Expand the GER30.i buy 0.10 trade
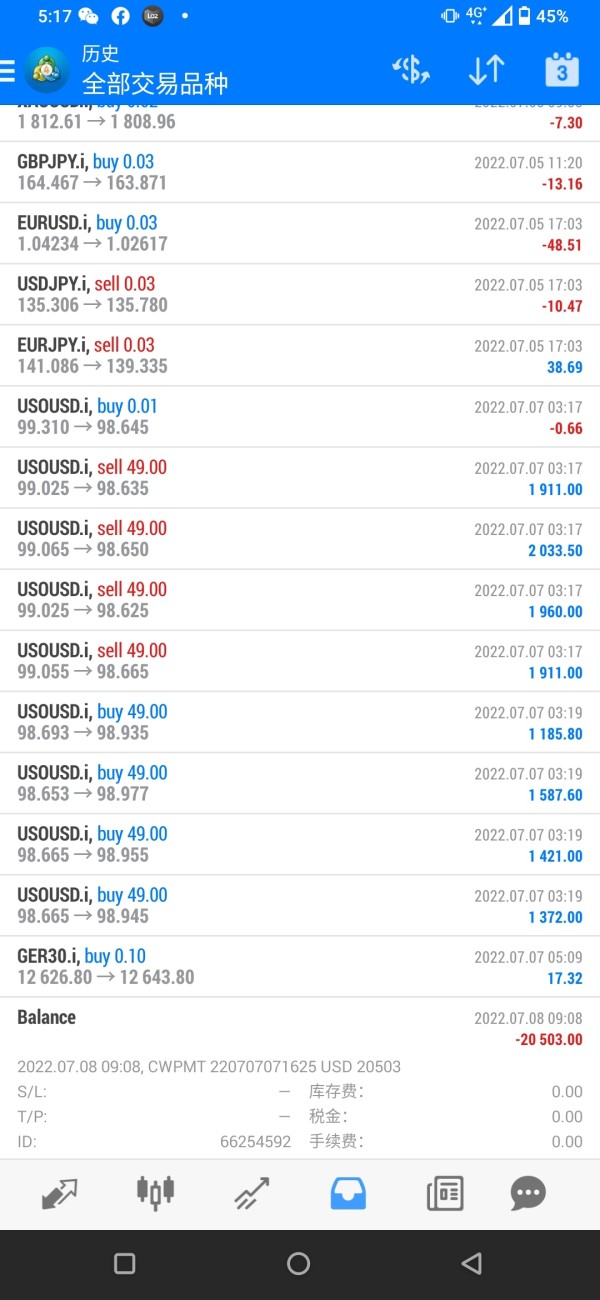The width and height of the screenshot is (600, 1300). click(300, 966)
